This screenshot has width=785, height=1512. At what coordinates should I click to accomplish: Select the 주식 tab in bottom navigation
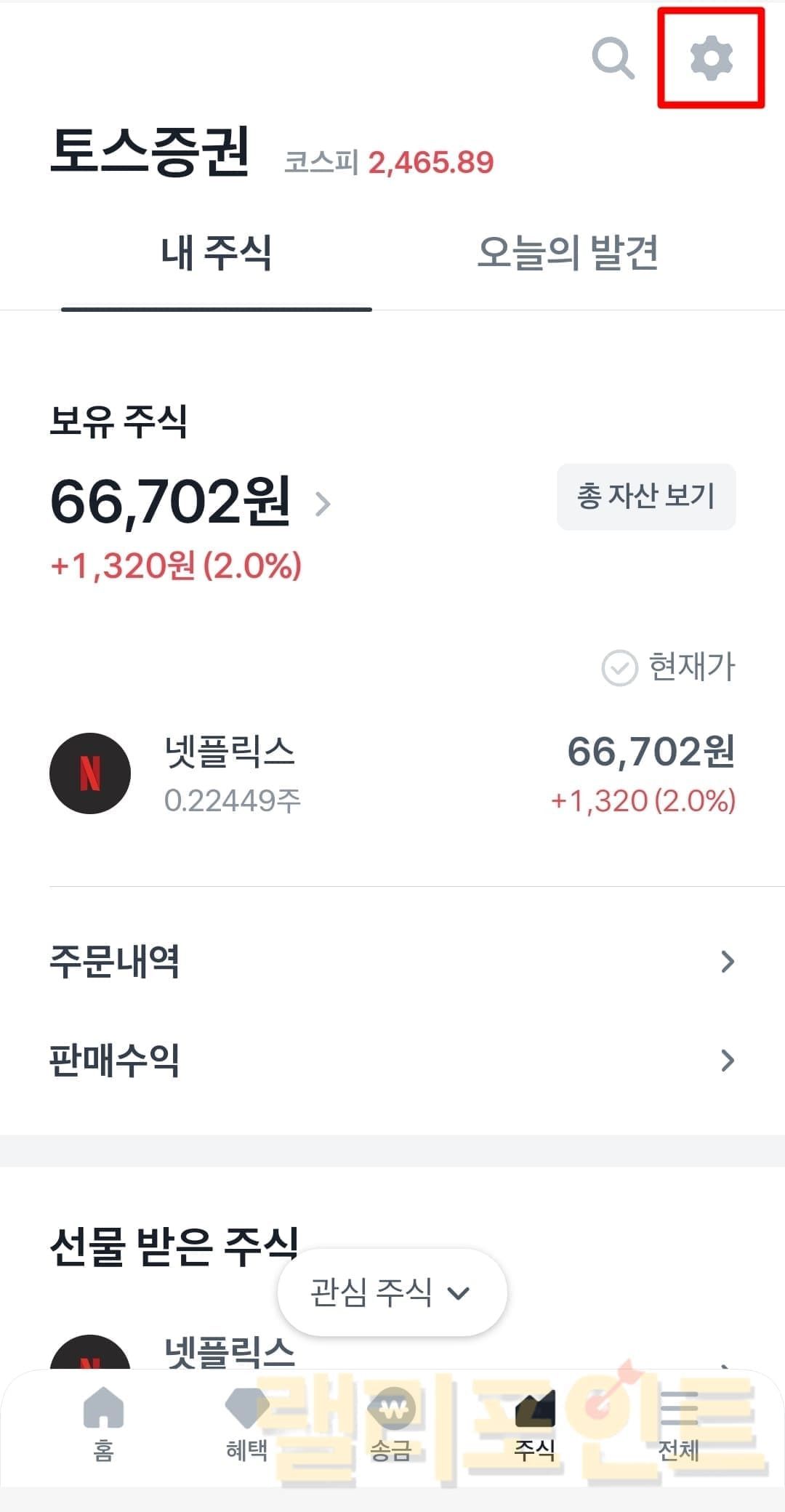point(535,1425)
